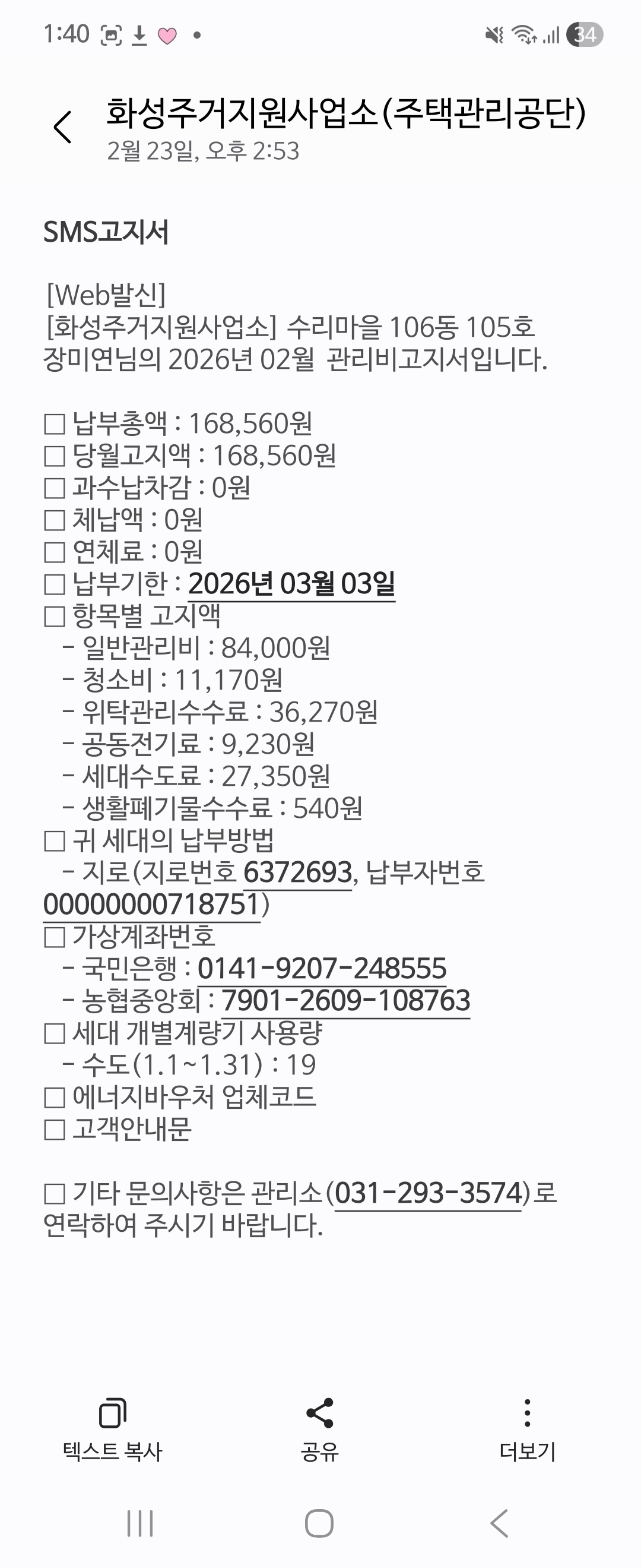The width and height of the screenshot is (641, 1568).
Task: Tap 농협중앙회 account 7901-2609-108763
Action: (x=345, y=1001)
